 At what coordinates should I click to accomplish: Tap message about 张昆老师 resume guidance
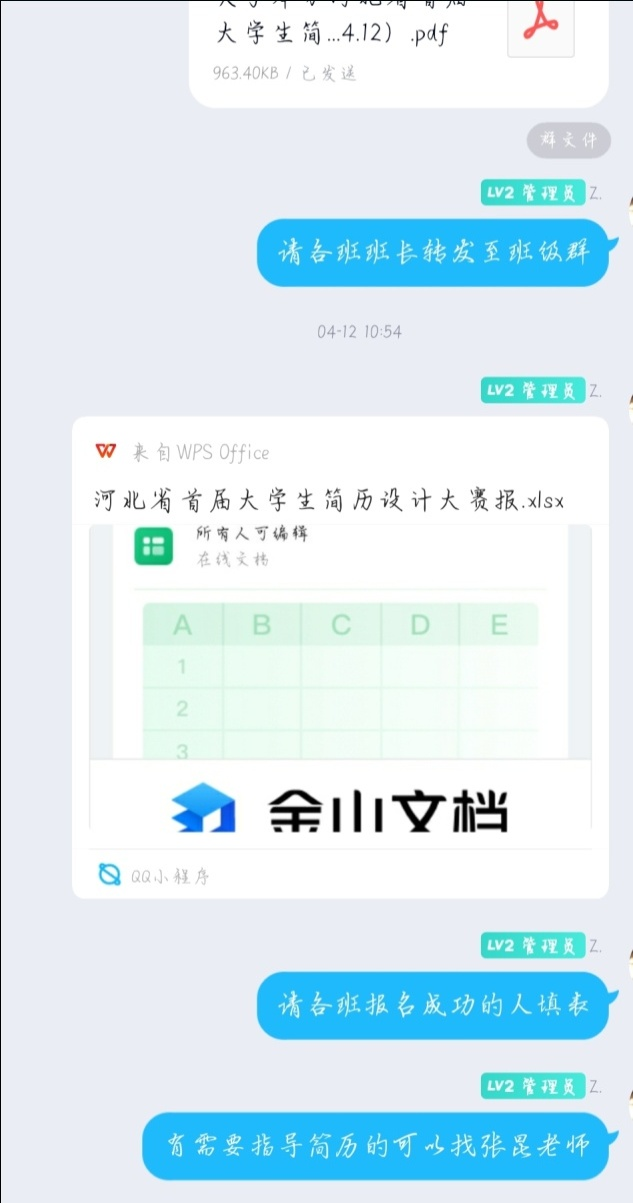point(375,1145)
